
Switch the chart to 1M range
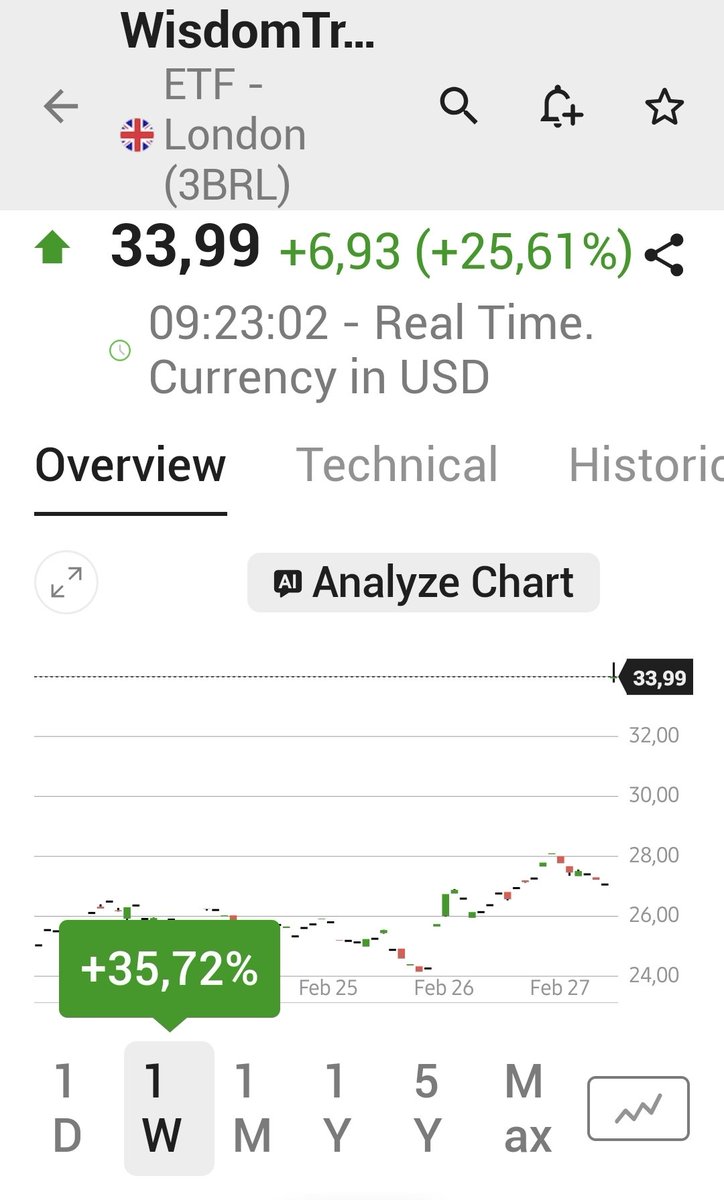(251, 1108)
